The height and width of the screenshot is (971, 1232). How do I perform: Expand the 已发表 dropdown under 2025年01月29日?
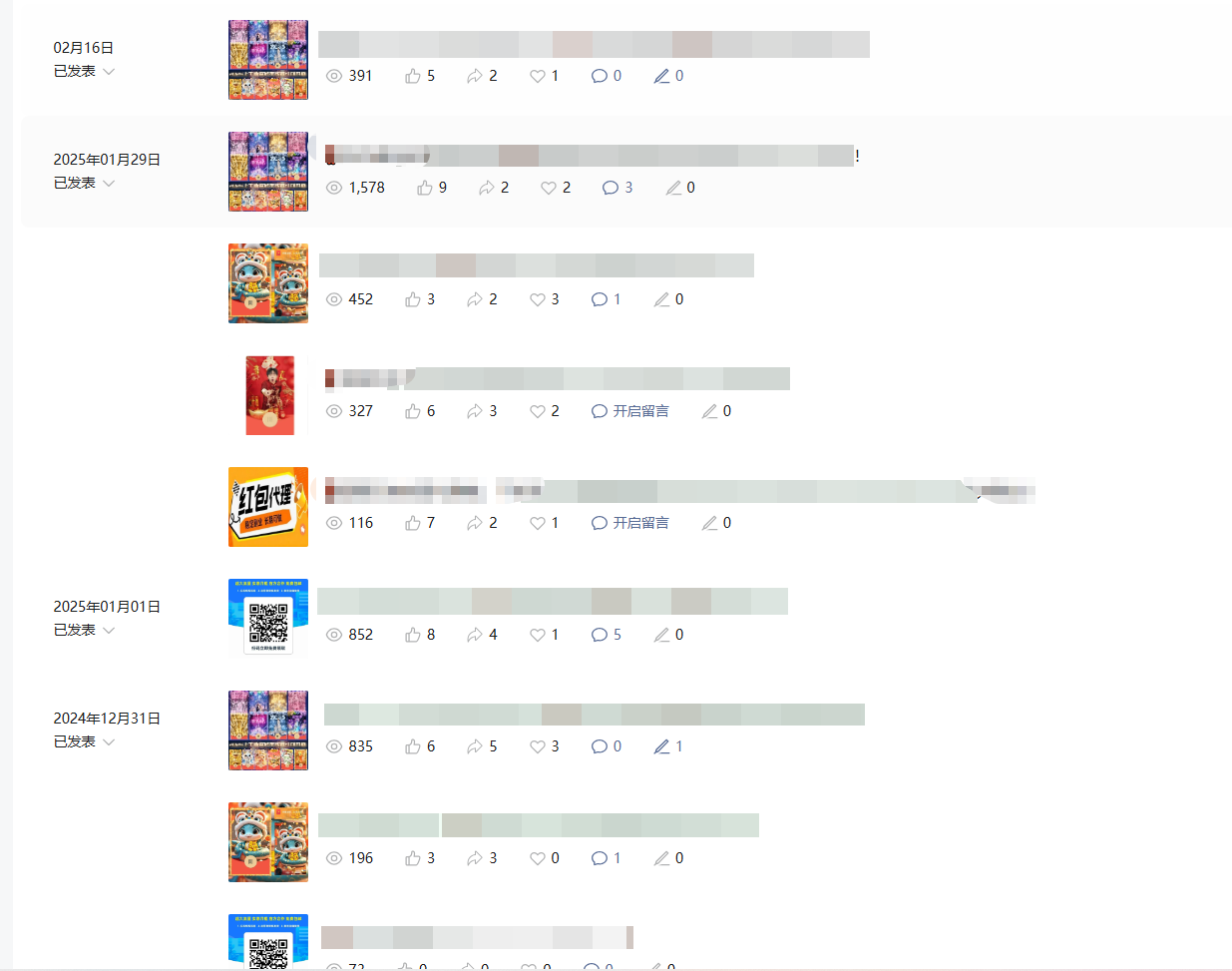coord(84,184)
